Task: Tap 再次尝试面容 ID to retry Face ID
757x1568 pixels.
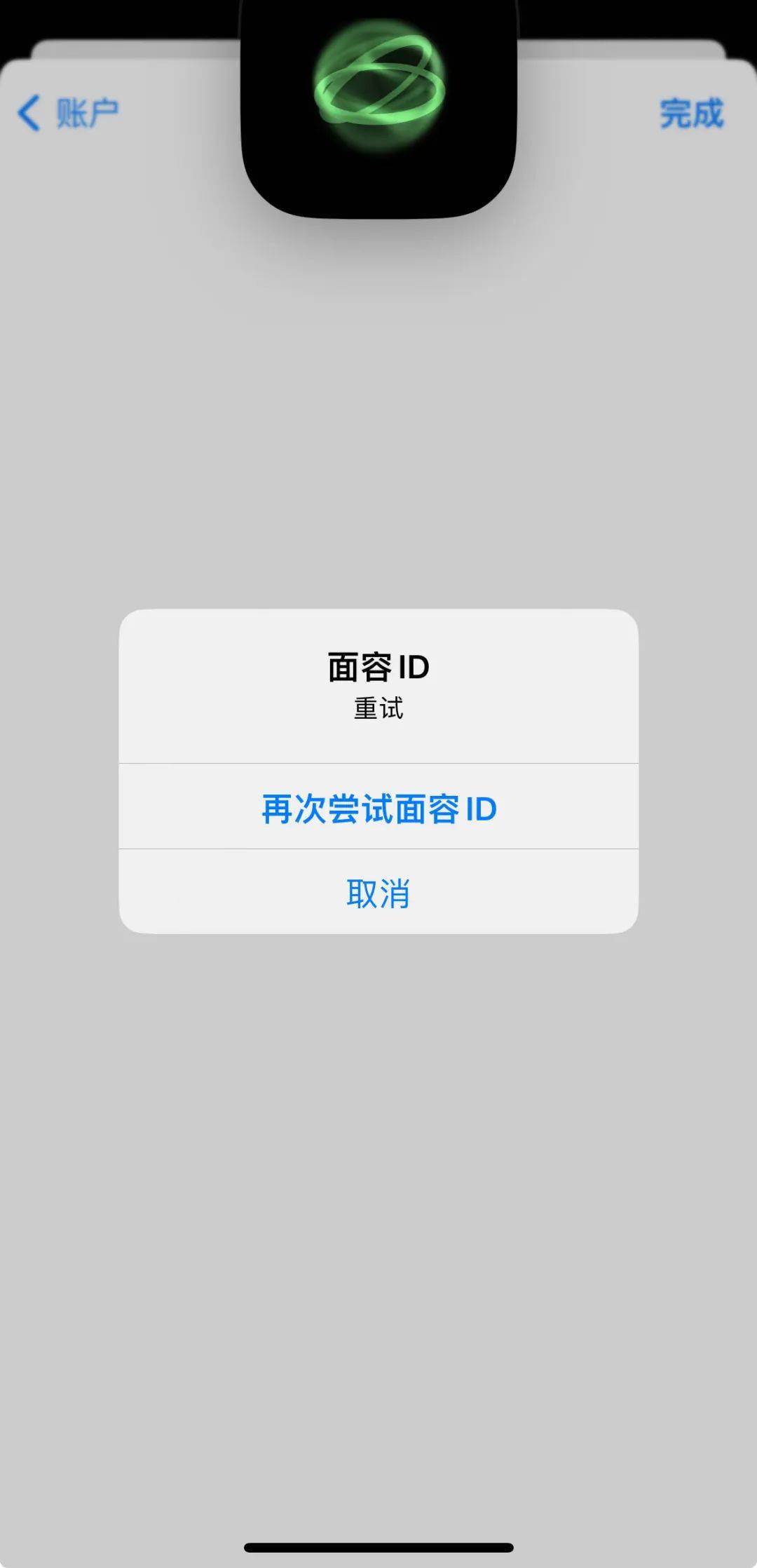Action: [378, 808]
